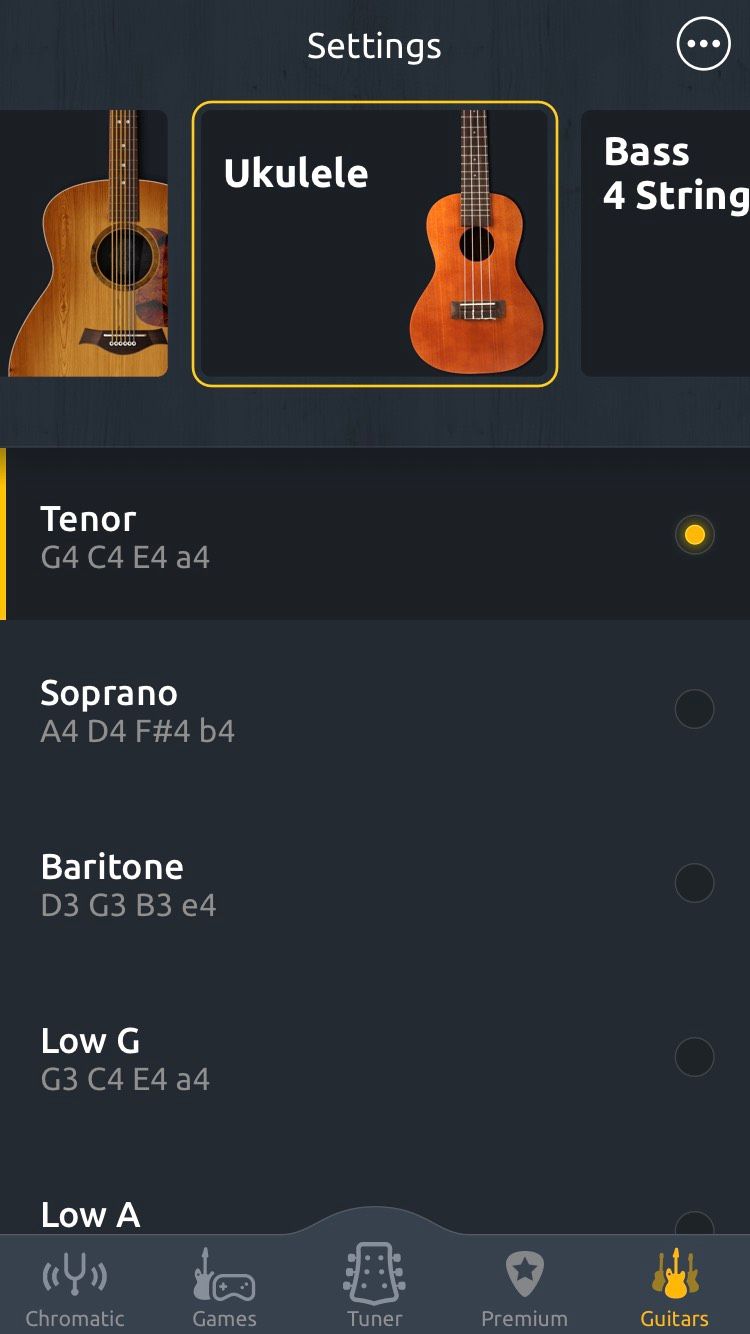Choose the Soprano tuning radio button
Image resolution: width=750 pixels, height=1334 pixels.
(694, 709)
